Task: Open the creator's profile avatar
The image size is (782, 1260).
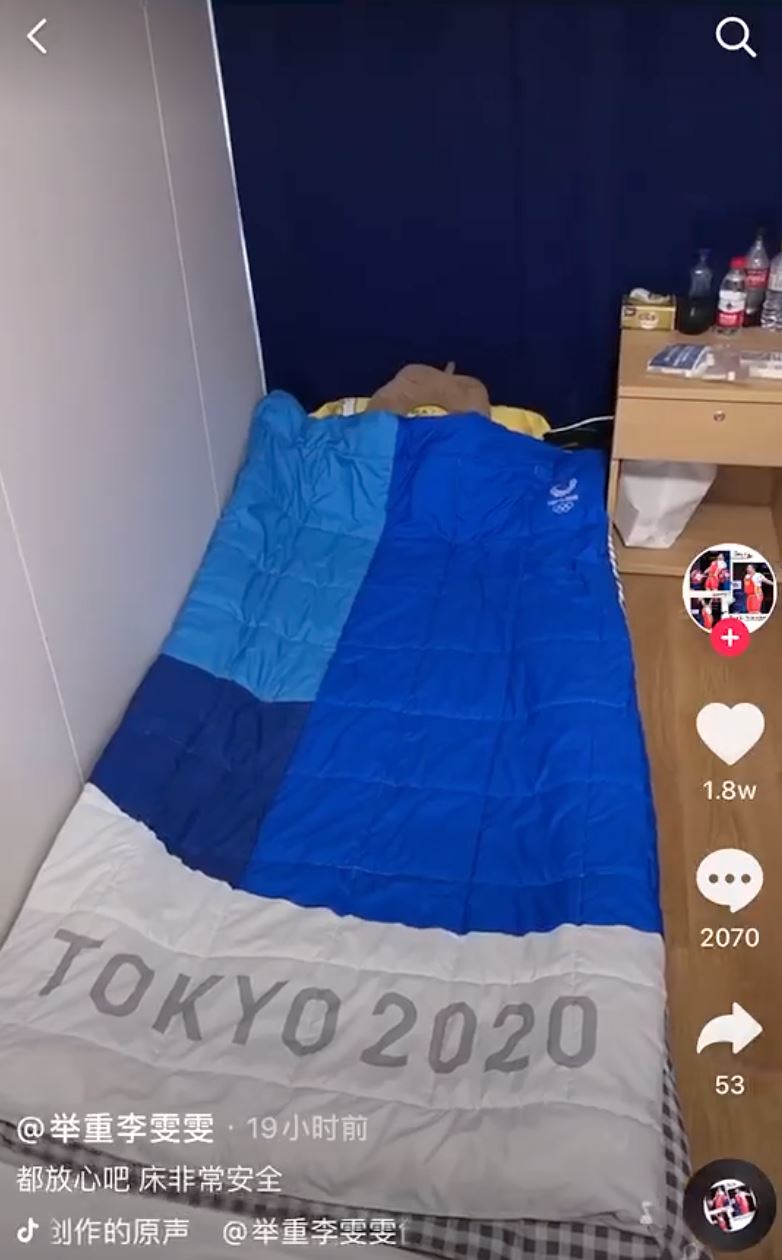Action: (x=729, y=587)
